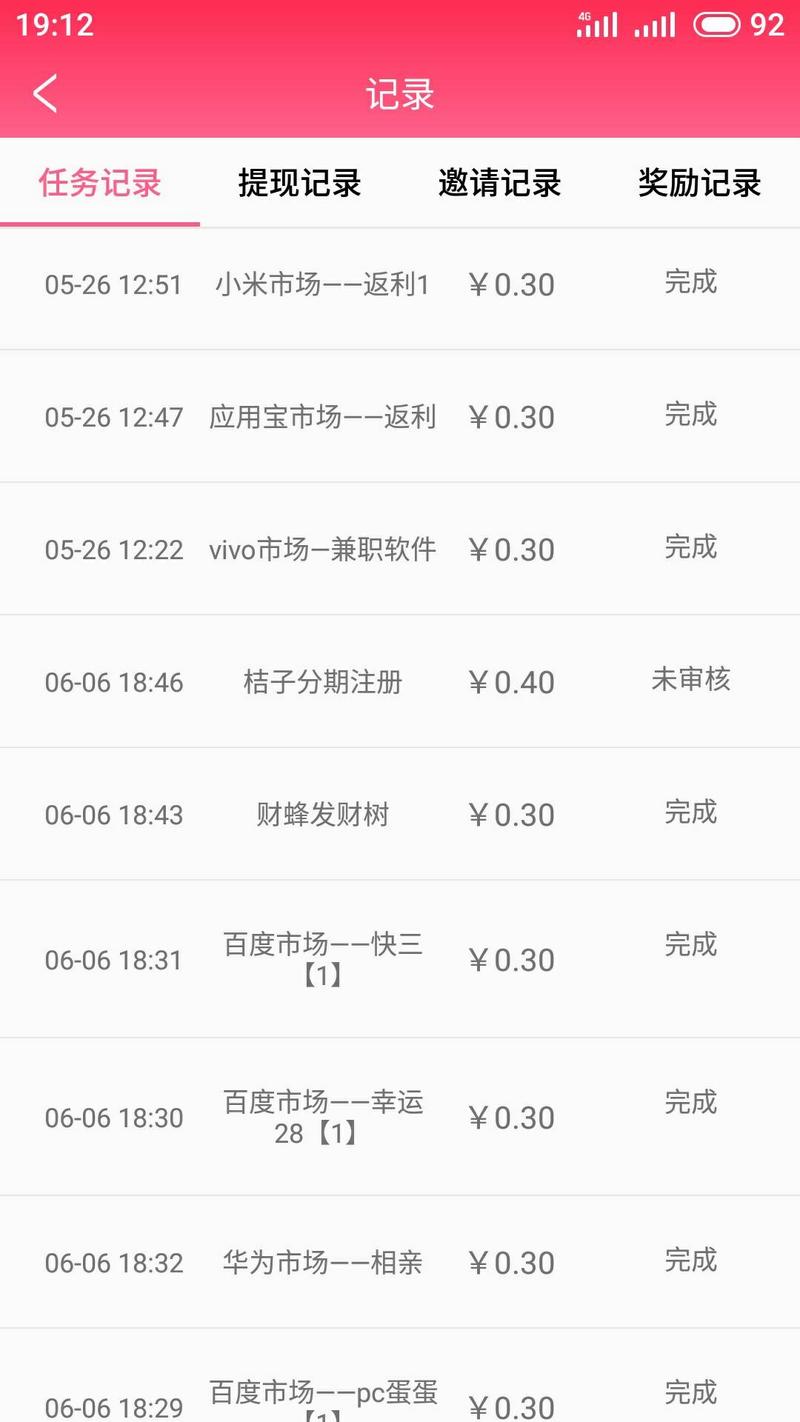Click the 百度市场——幸运28【1】record
Image resolution: width=800 pixels, height=1422 pixels.
coord(322,1117)
